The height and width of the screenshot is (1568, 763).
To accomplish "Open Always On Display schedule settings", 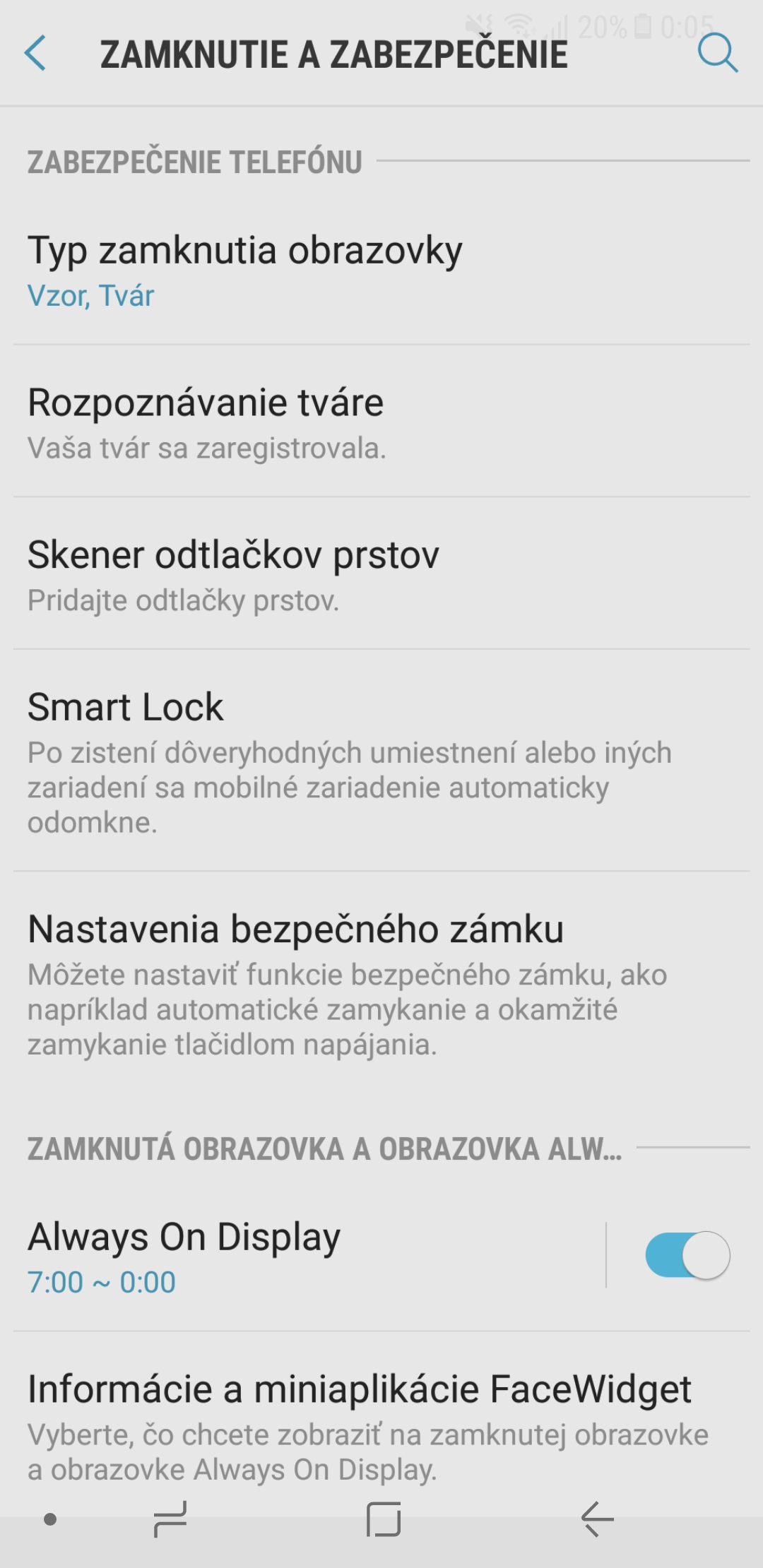I will [304, 1257].
